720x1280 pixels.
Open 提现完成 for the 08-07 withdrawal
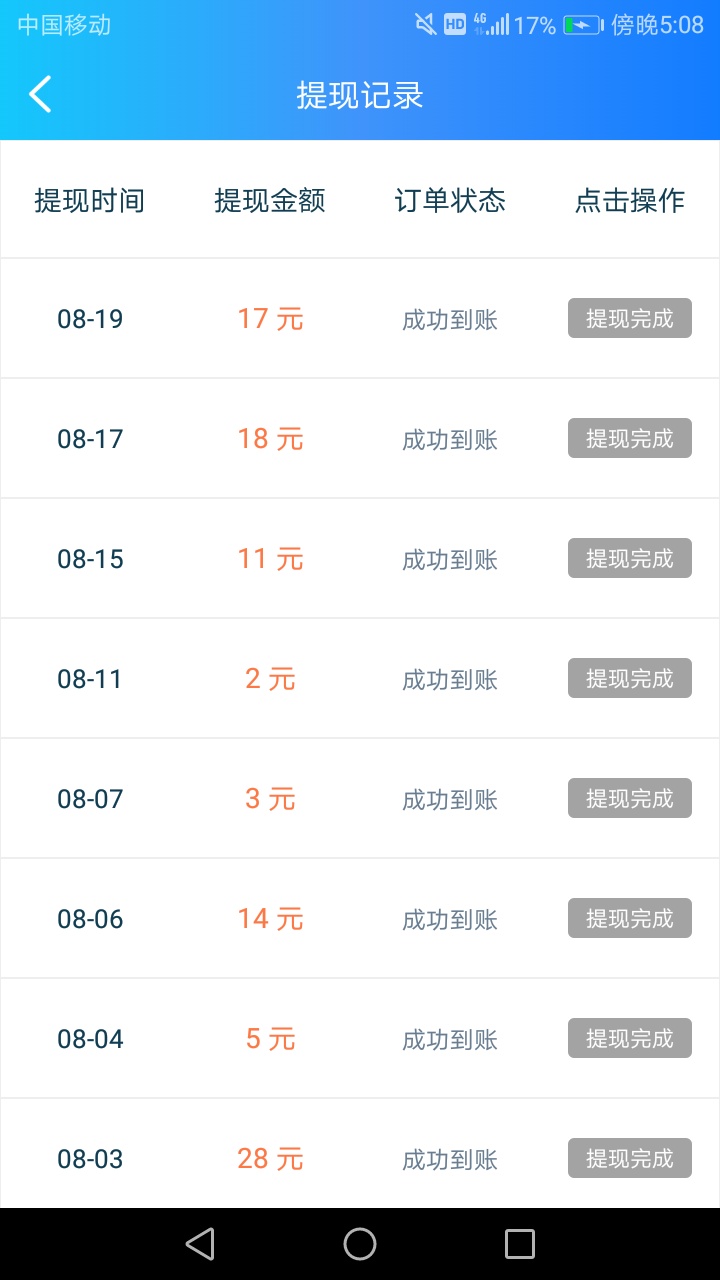click(630, 798)
